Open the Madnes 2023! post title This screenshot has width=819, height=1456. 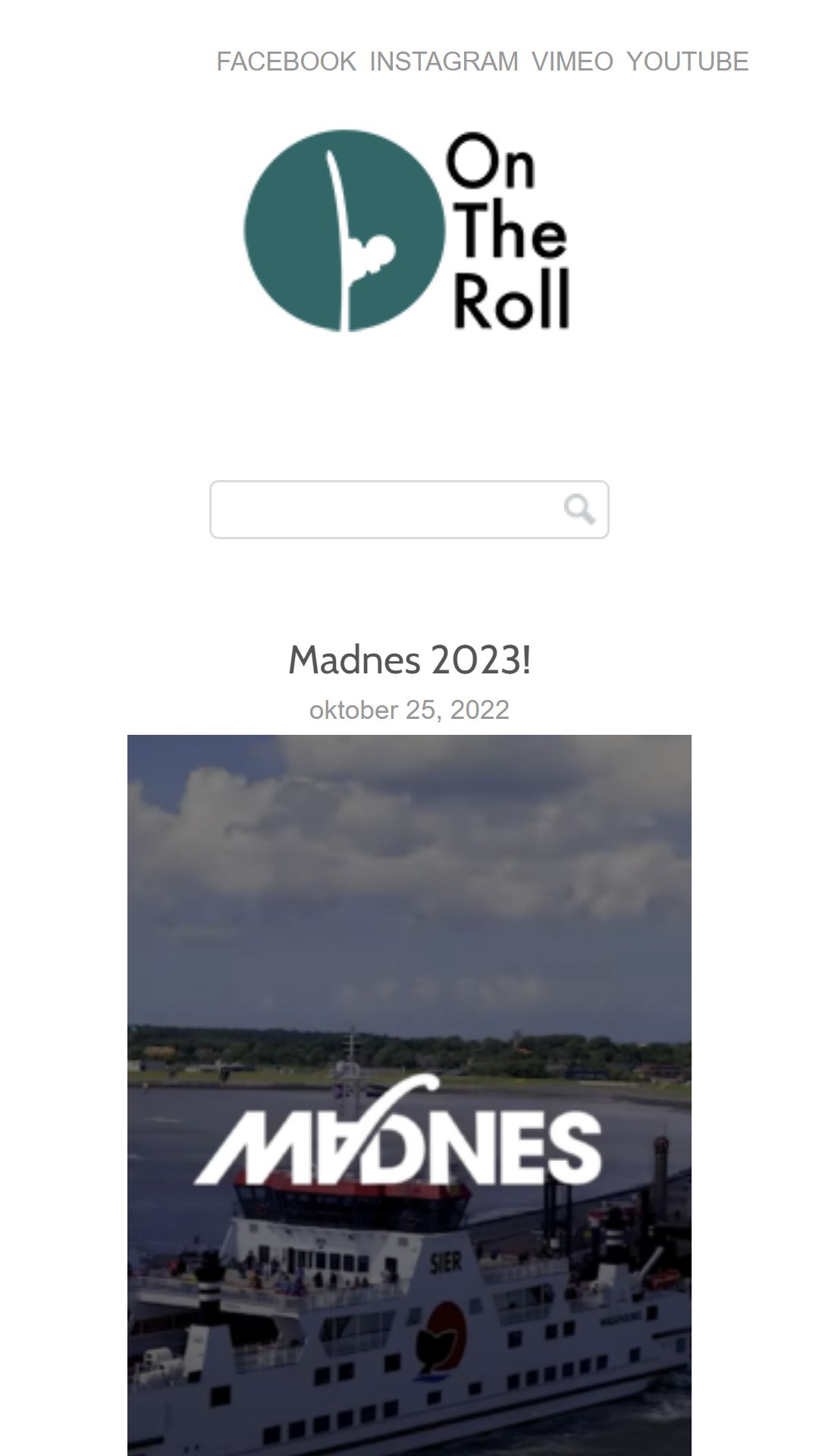pyautogui.click(x=409, y=659)
